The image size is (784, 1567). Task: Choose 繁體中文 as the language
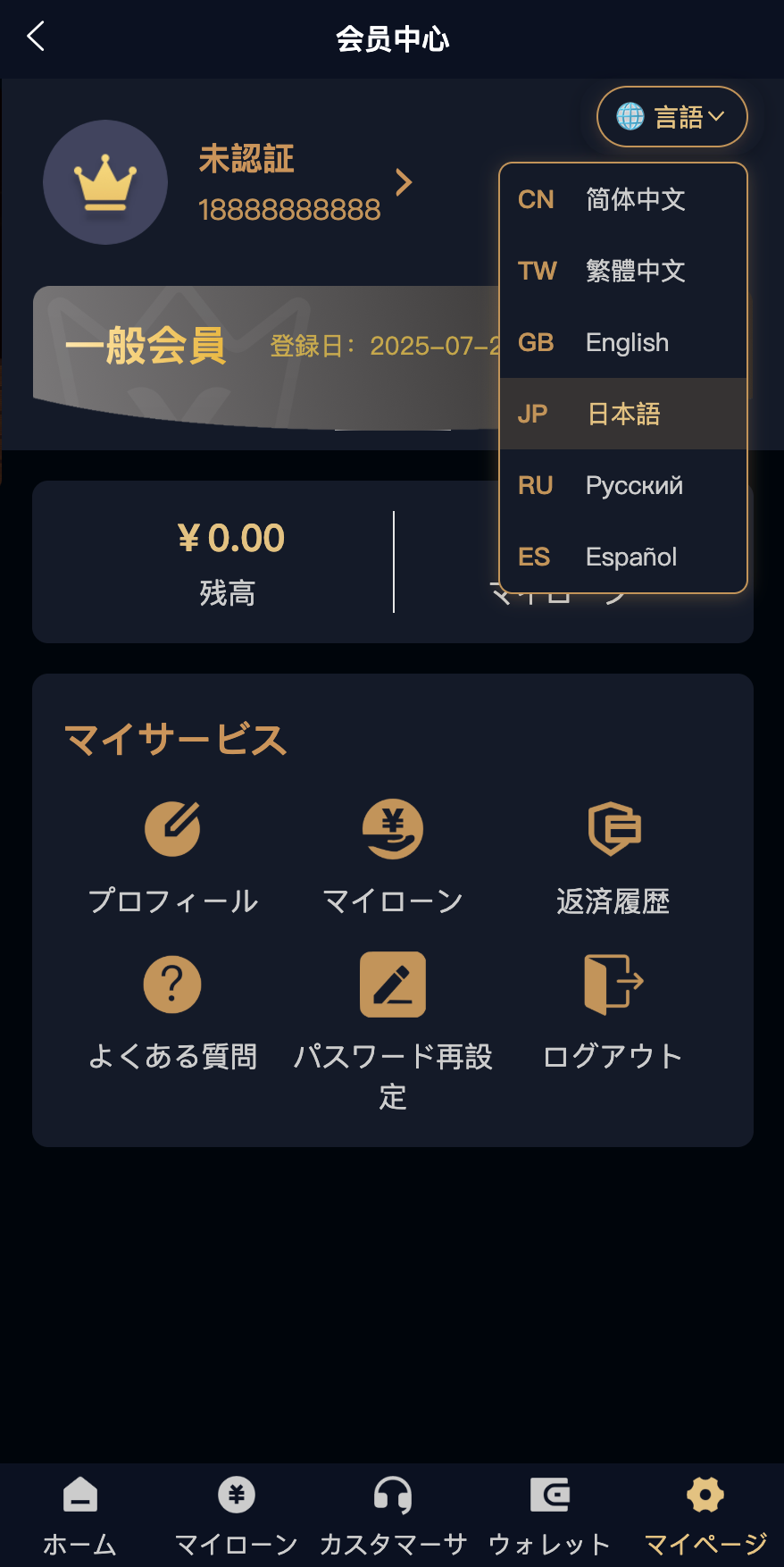coord(623,271)
